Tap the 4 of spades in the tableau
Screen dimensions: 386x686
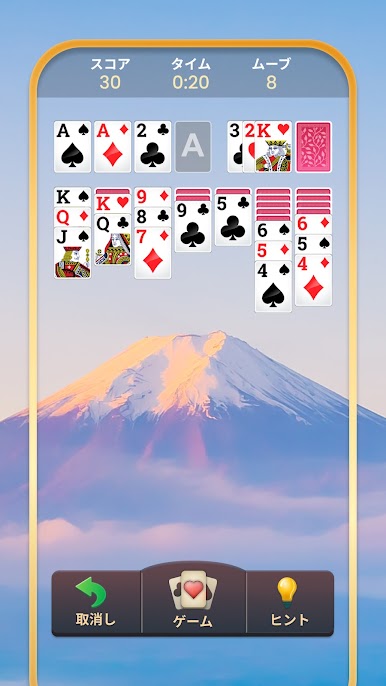pyautogui.click(x=273, y=287)
